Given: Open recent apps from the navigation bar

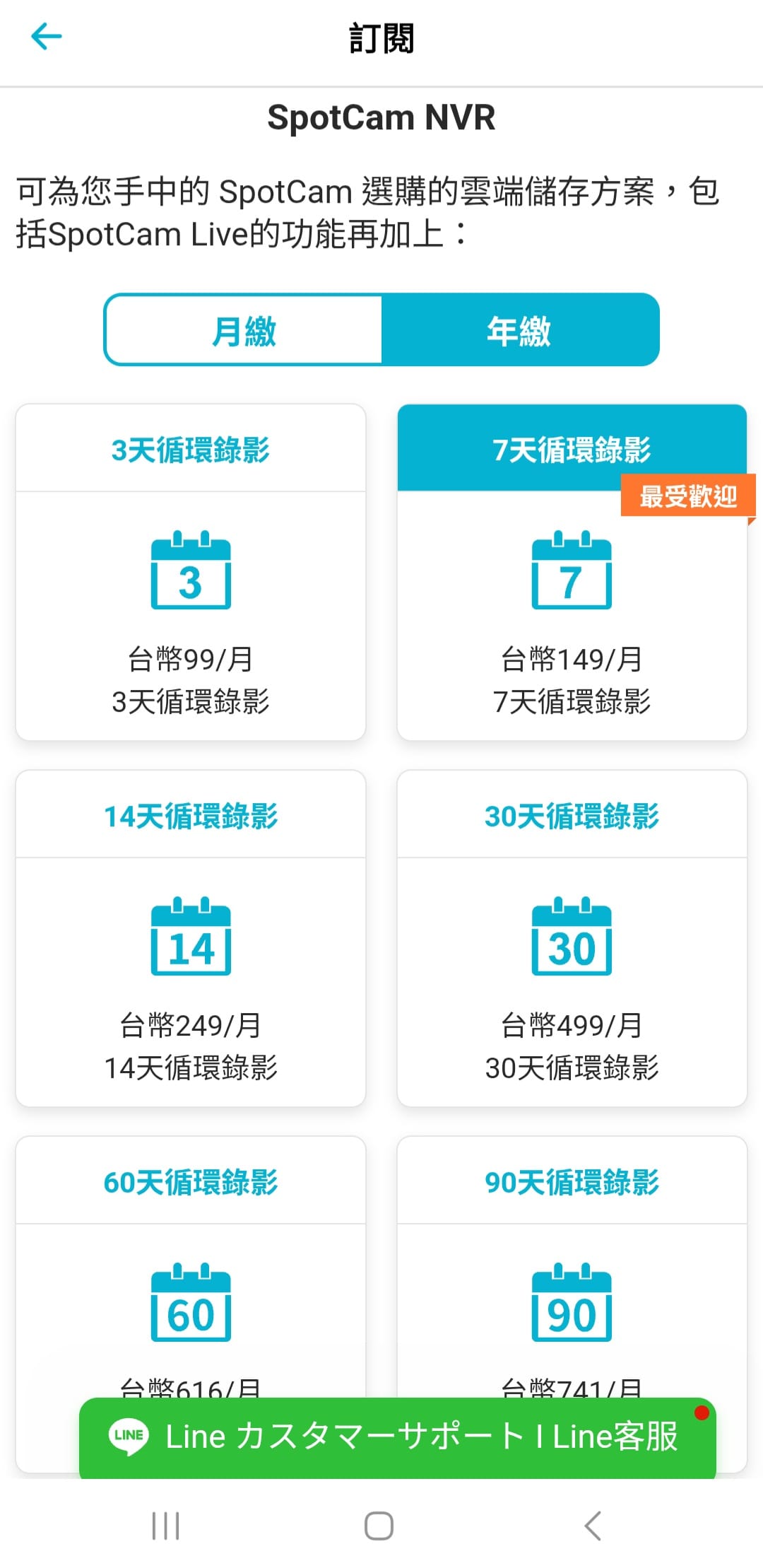Looking at the screenshot, I should 166,1526.
